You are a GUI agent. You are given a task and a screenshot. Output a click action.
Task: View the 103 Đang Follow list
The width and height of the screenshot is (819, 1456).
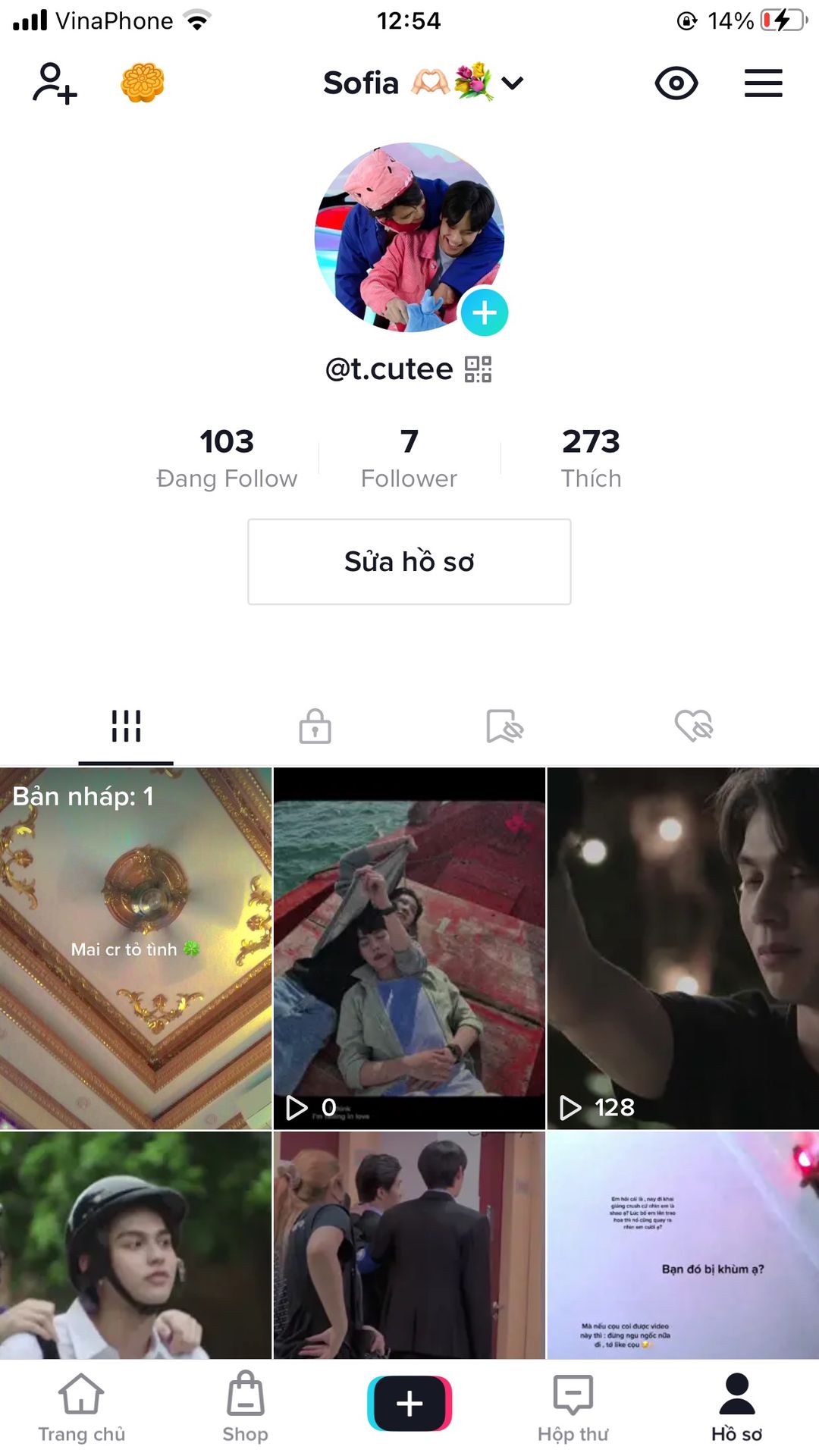tap(227, 458)
